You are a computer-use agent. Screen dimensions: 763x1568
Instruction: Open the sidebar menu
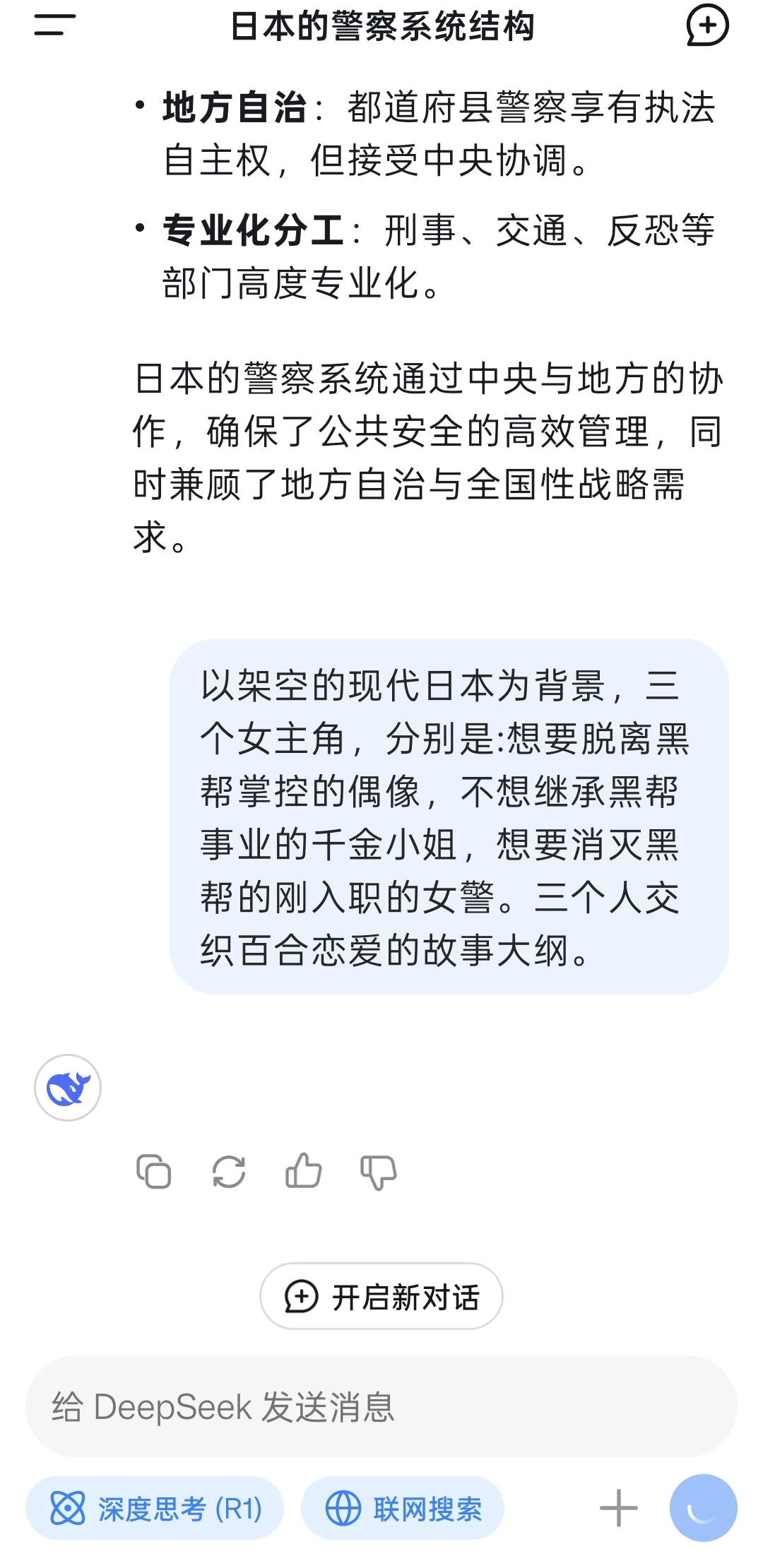pos(54,25)
